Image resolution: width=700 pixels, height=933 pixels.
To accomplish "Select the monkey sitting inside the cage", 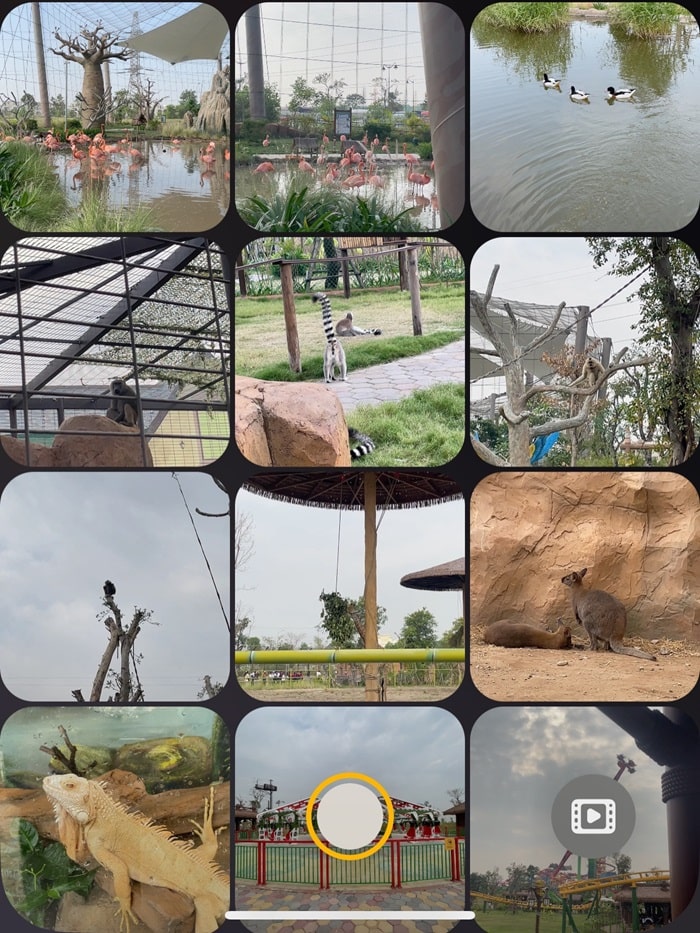I will coord(114,351).
